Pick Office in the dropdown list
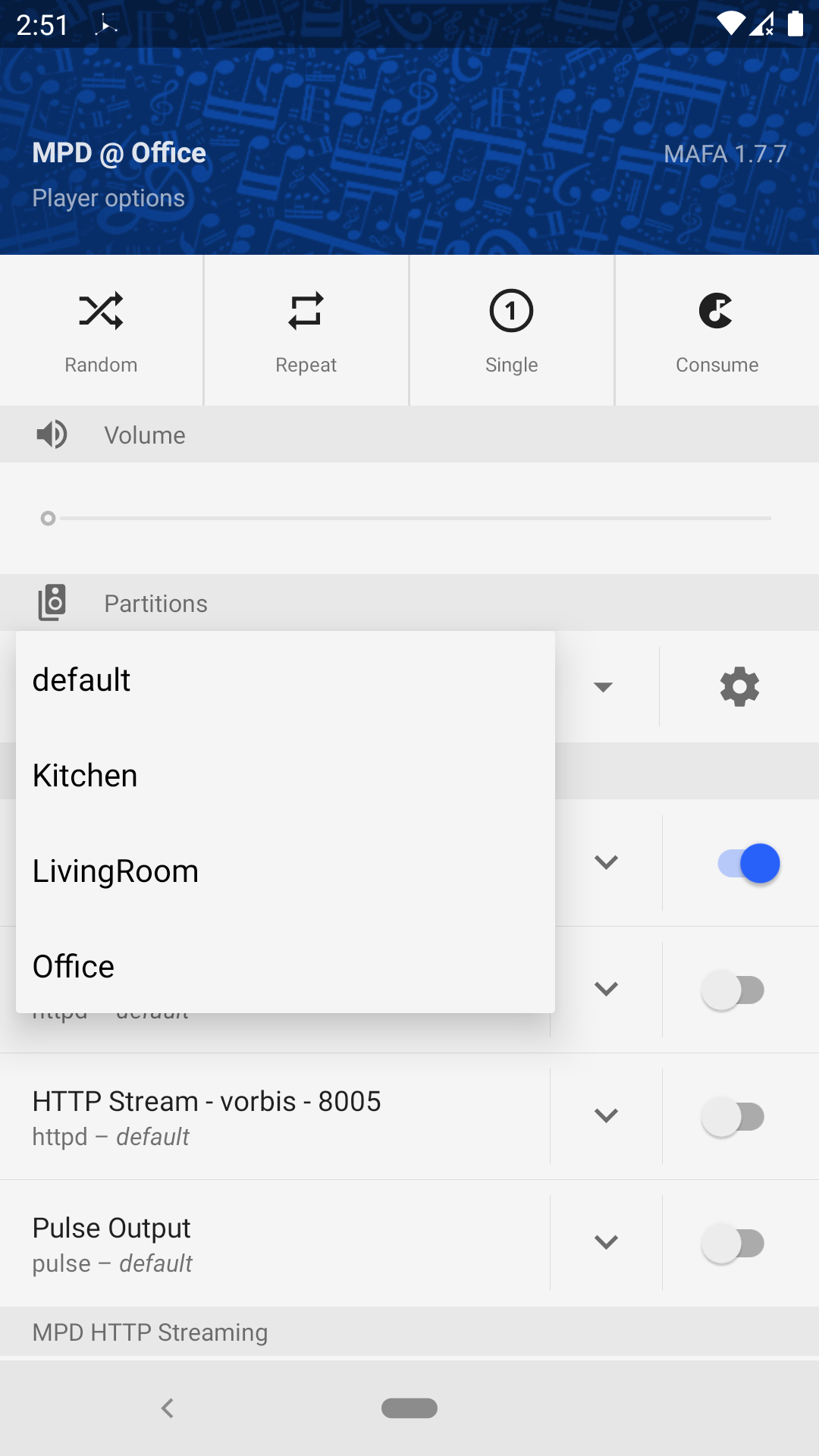 point(284,966)
